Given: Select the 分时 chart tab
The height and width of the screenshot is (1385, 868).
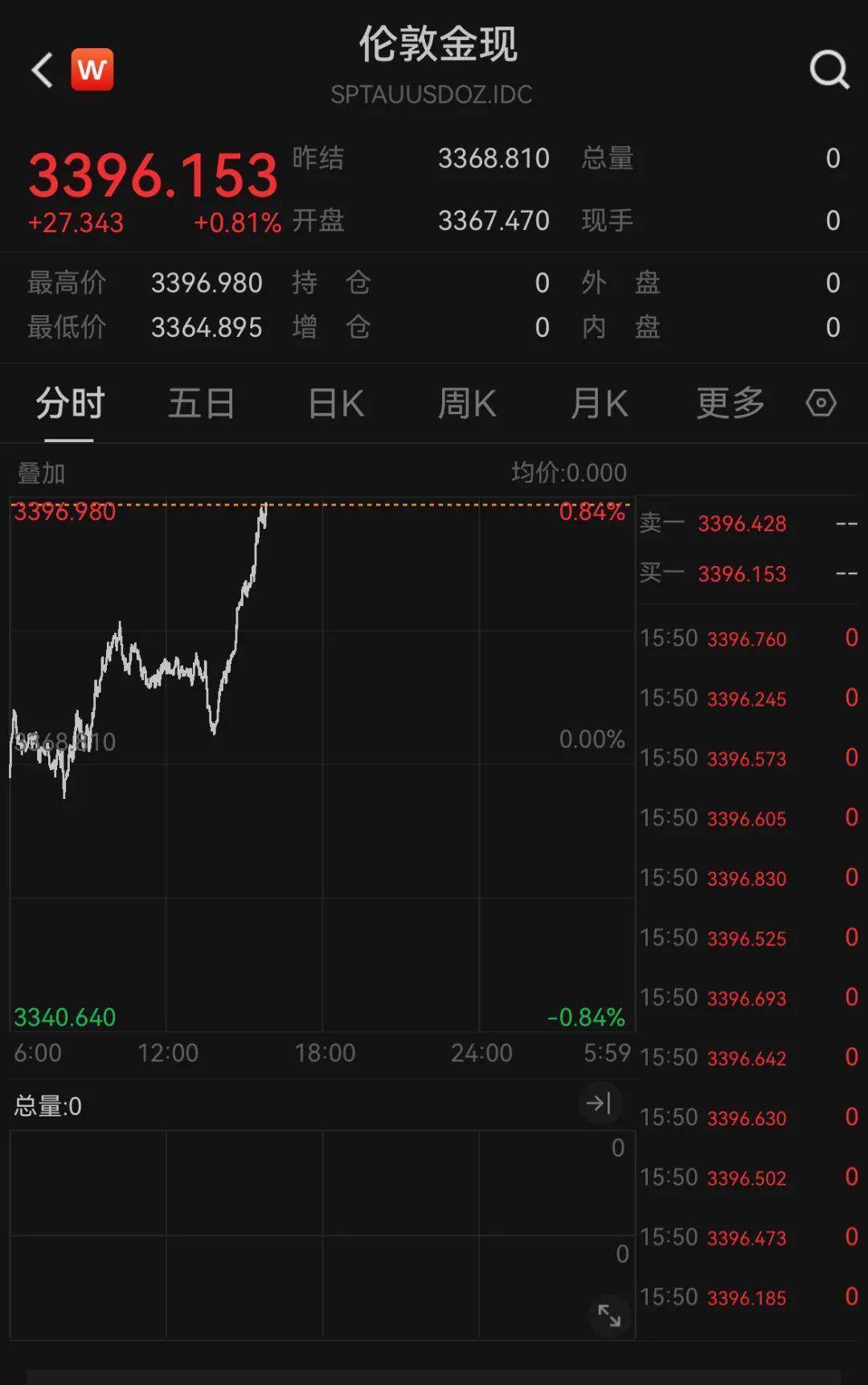Looking at the screenshot, I should [x=70, y=403].
